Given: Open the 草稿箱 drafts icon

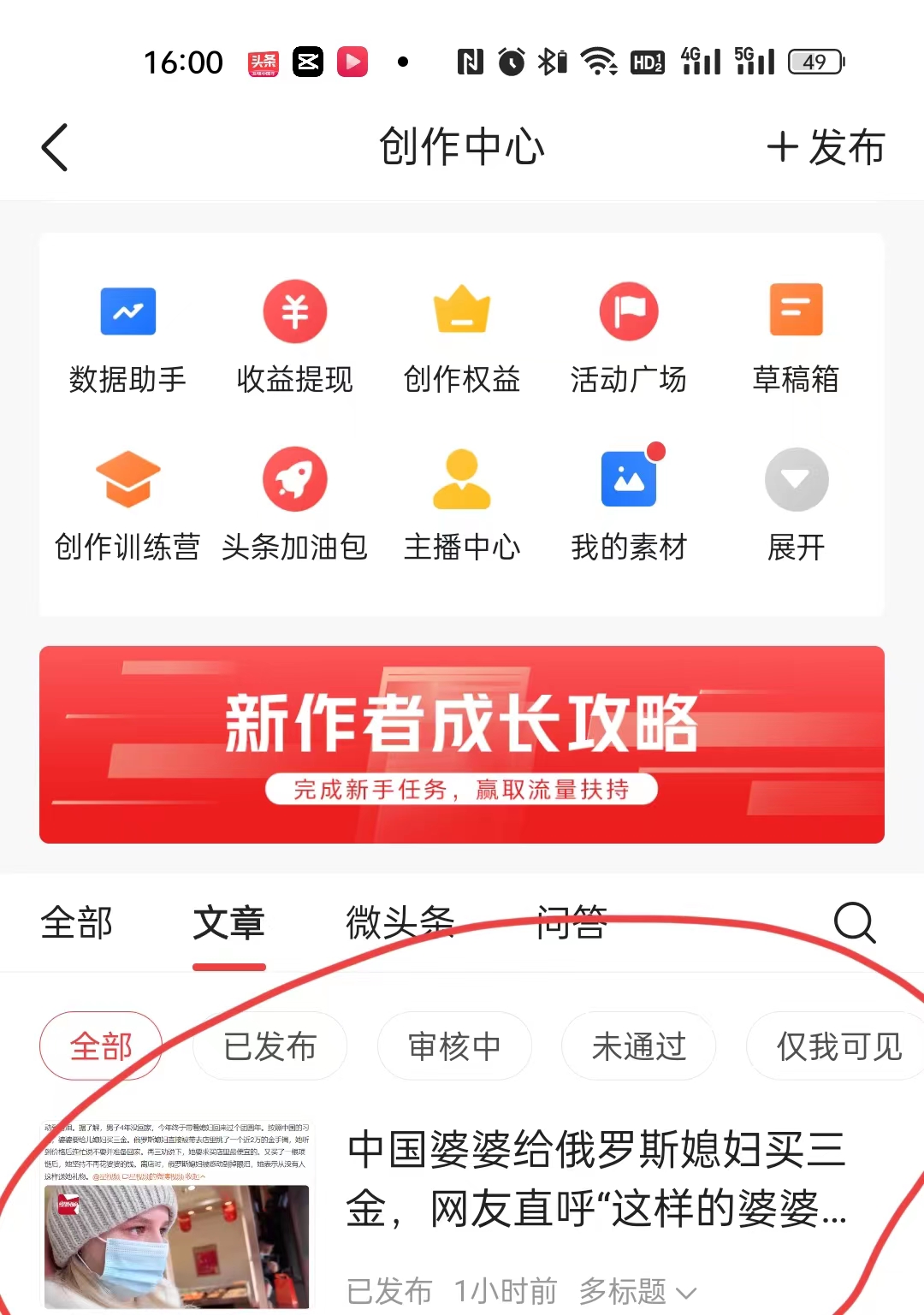Looking at the screenshot, I should click(796, 334).
